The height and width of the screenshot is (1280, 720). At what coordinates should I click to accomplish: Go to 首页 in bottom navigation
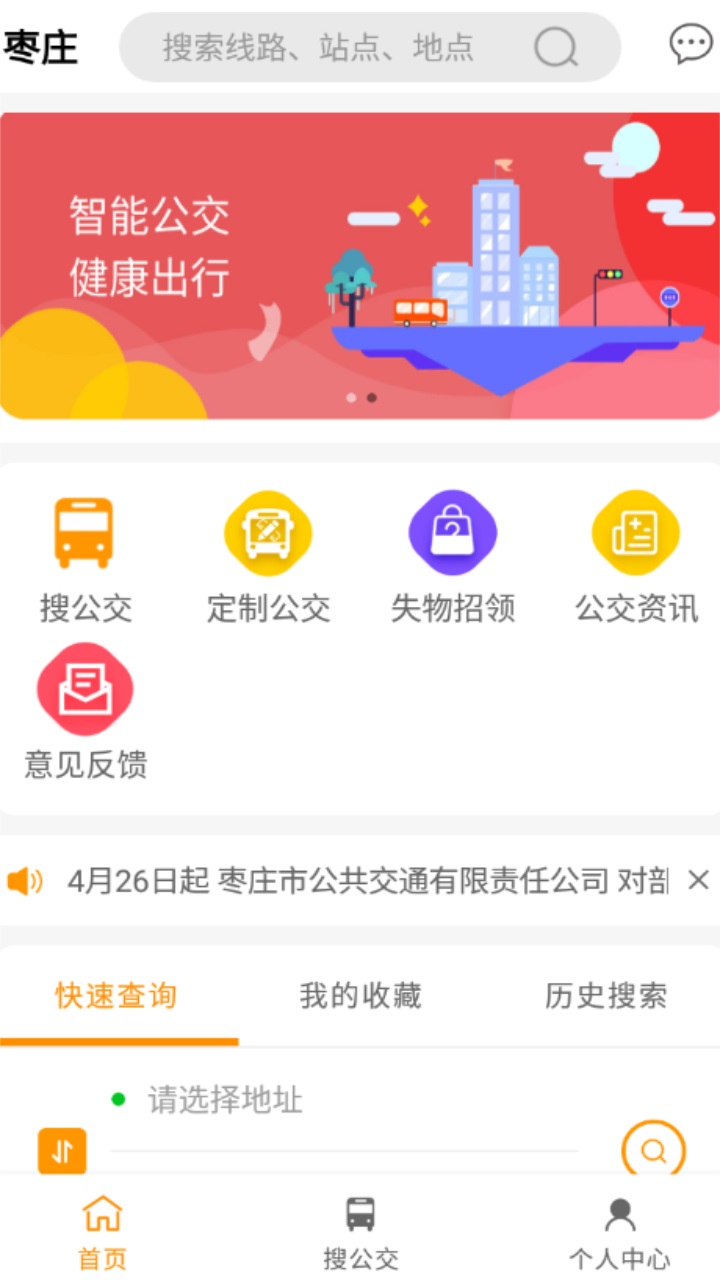tap(103, 1232)
